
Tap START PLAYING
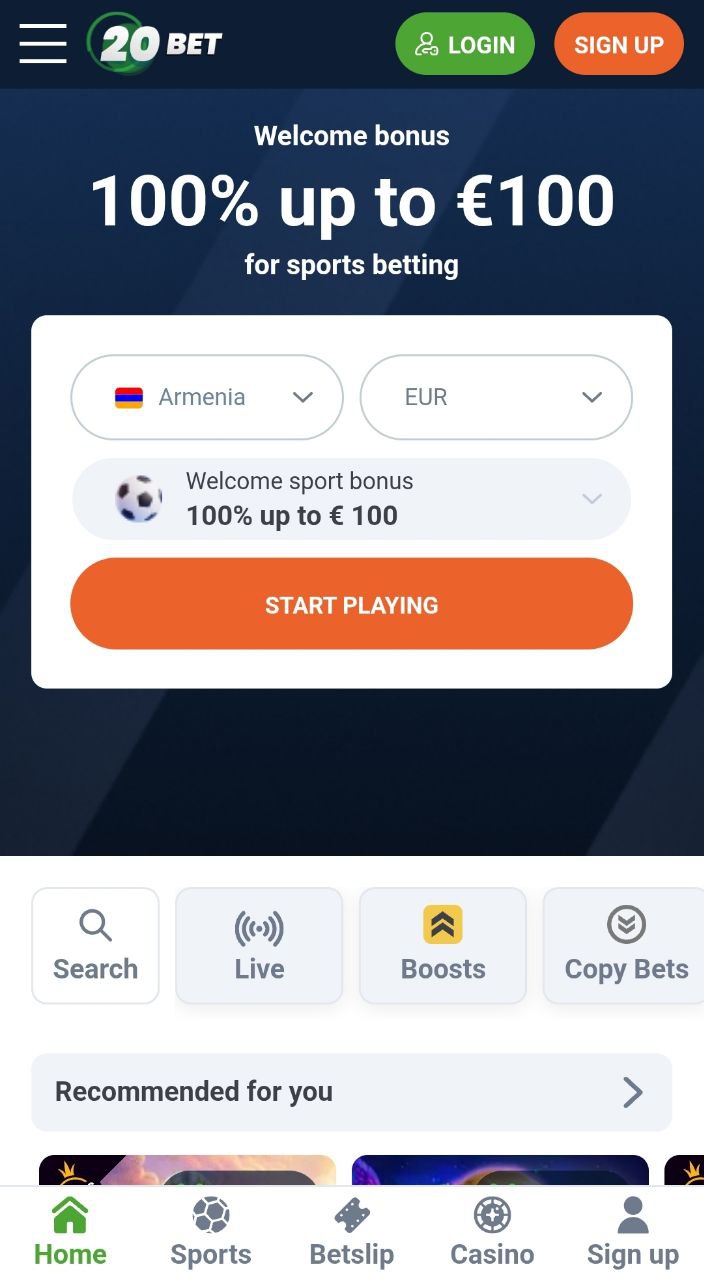(x=352, y=604)
